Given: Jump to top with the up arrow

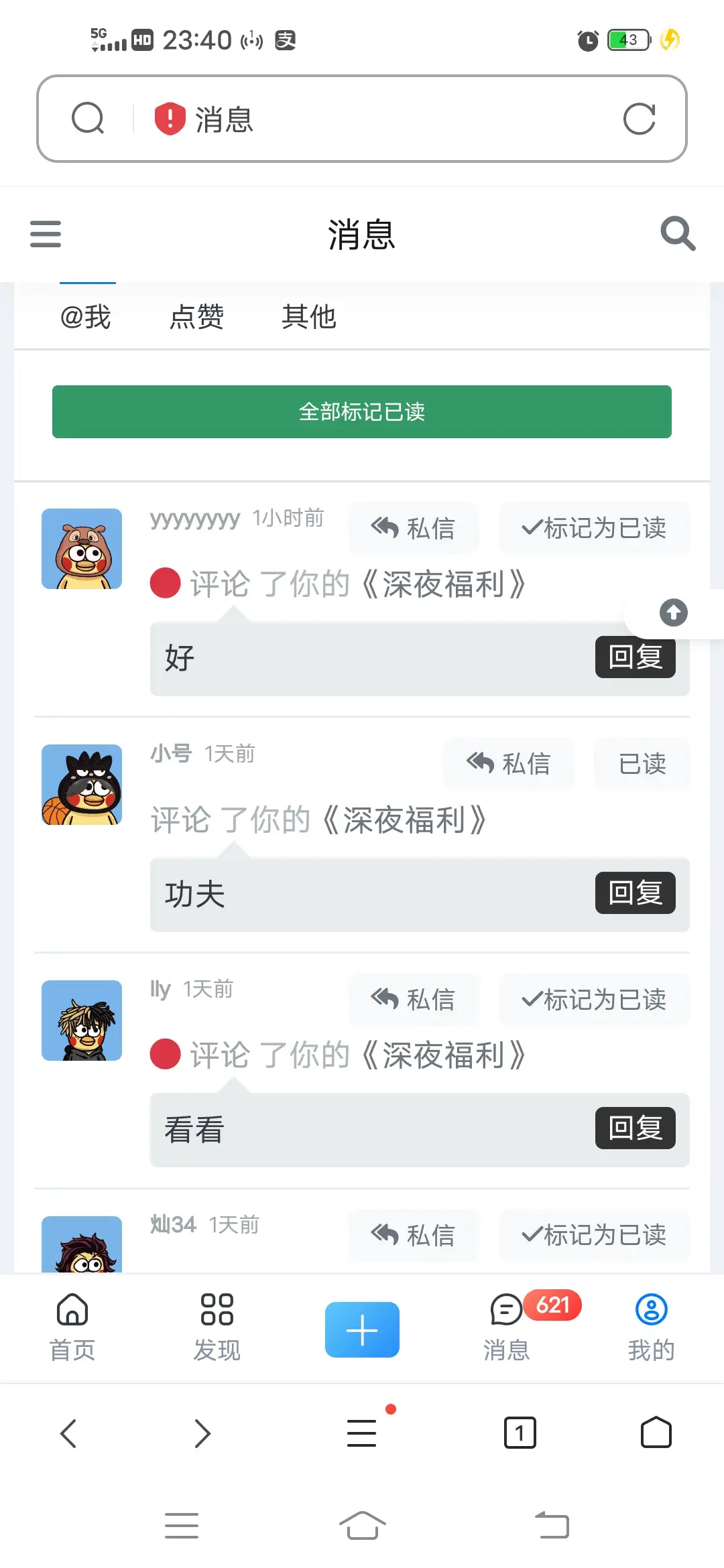Looking at the screenshot, I should click(x=673, y=612).
